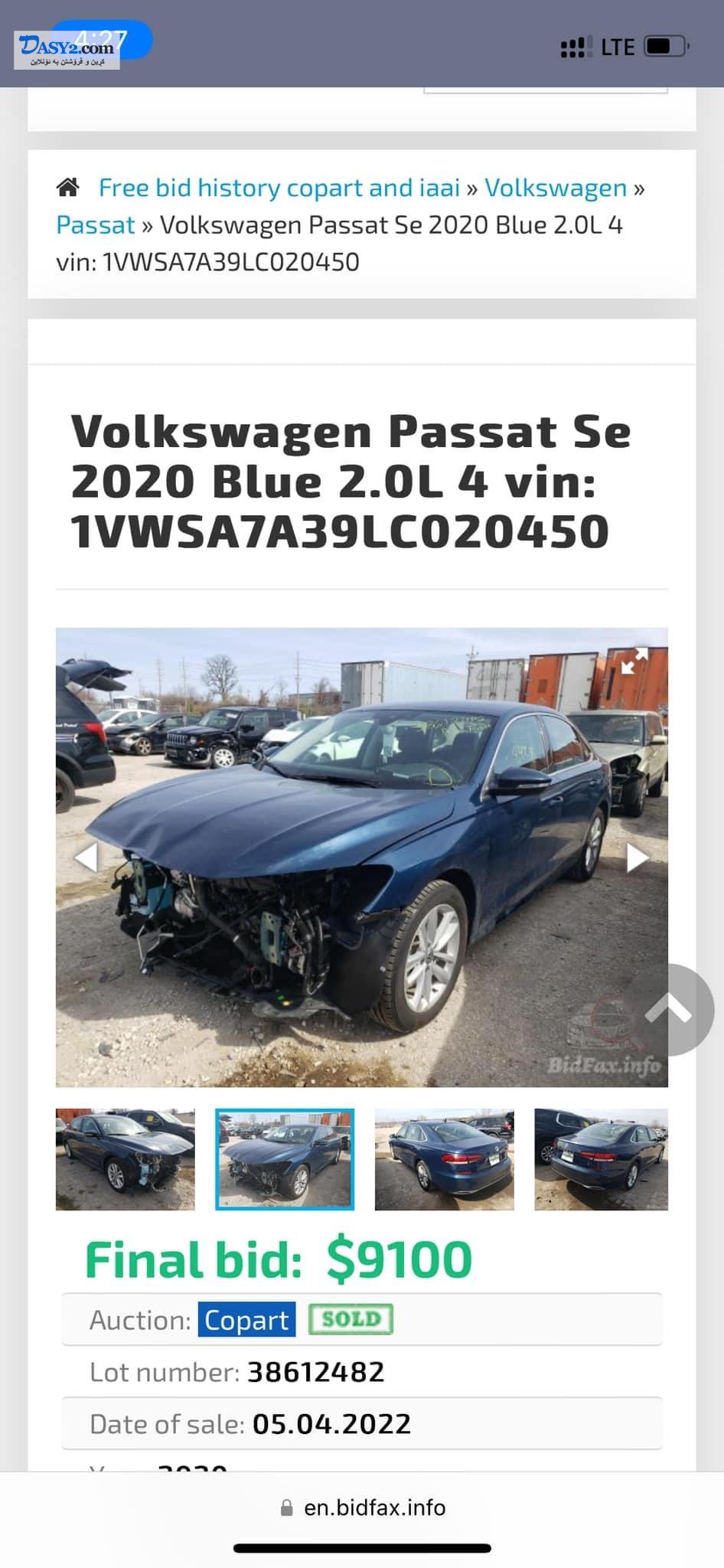This screenshot has height=1568, width=724.
Task: Select the first thumbnail showing the right-front damage
Action: click(x=126, y=1159)
